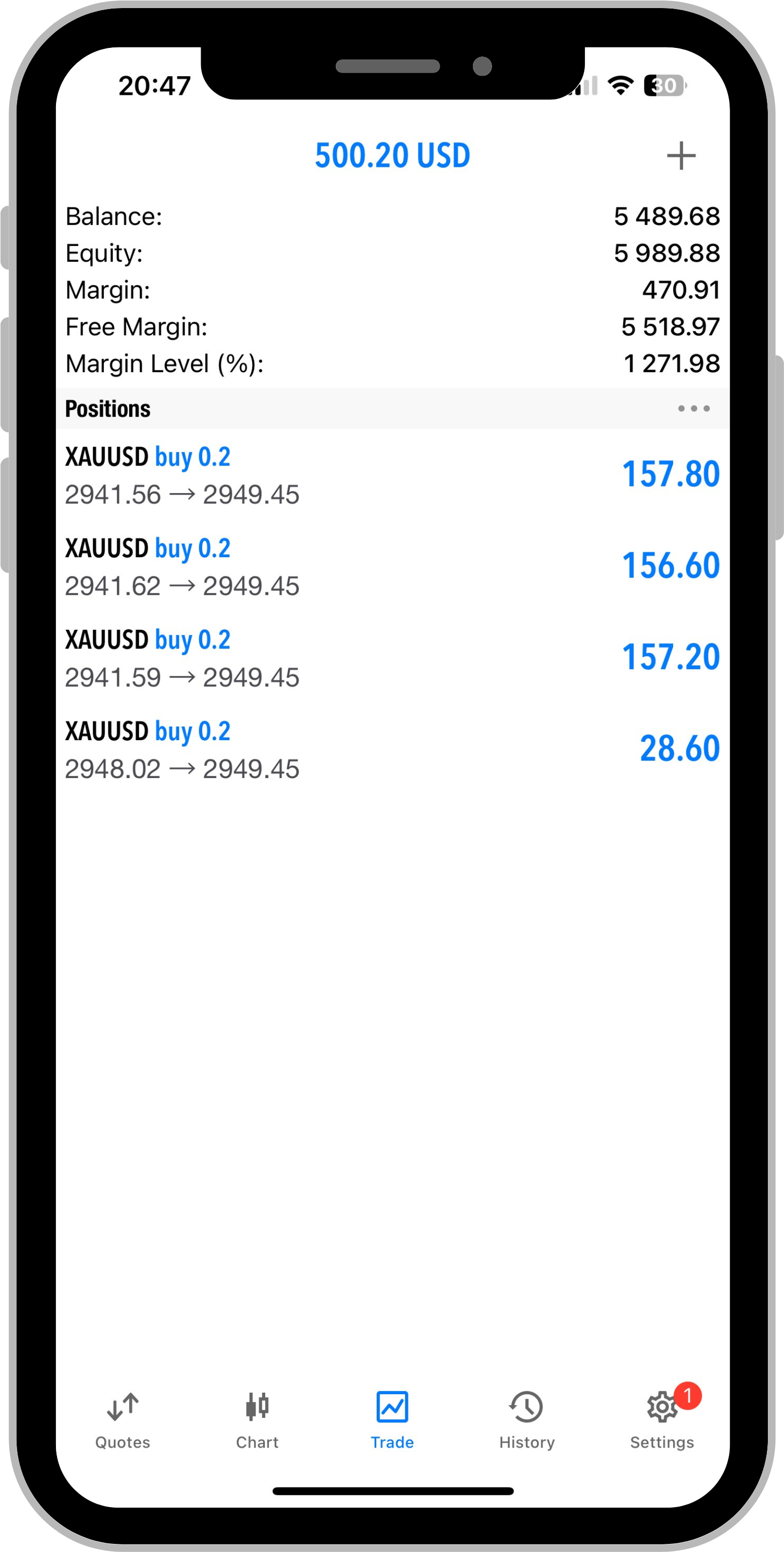Select the Trade tab

tap(392, 1421)
